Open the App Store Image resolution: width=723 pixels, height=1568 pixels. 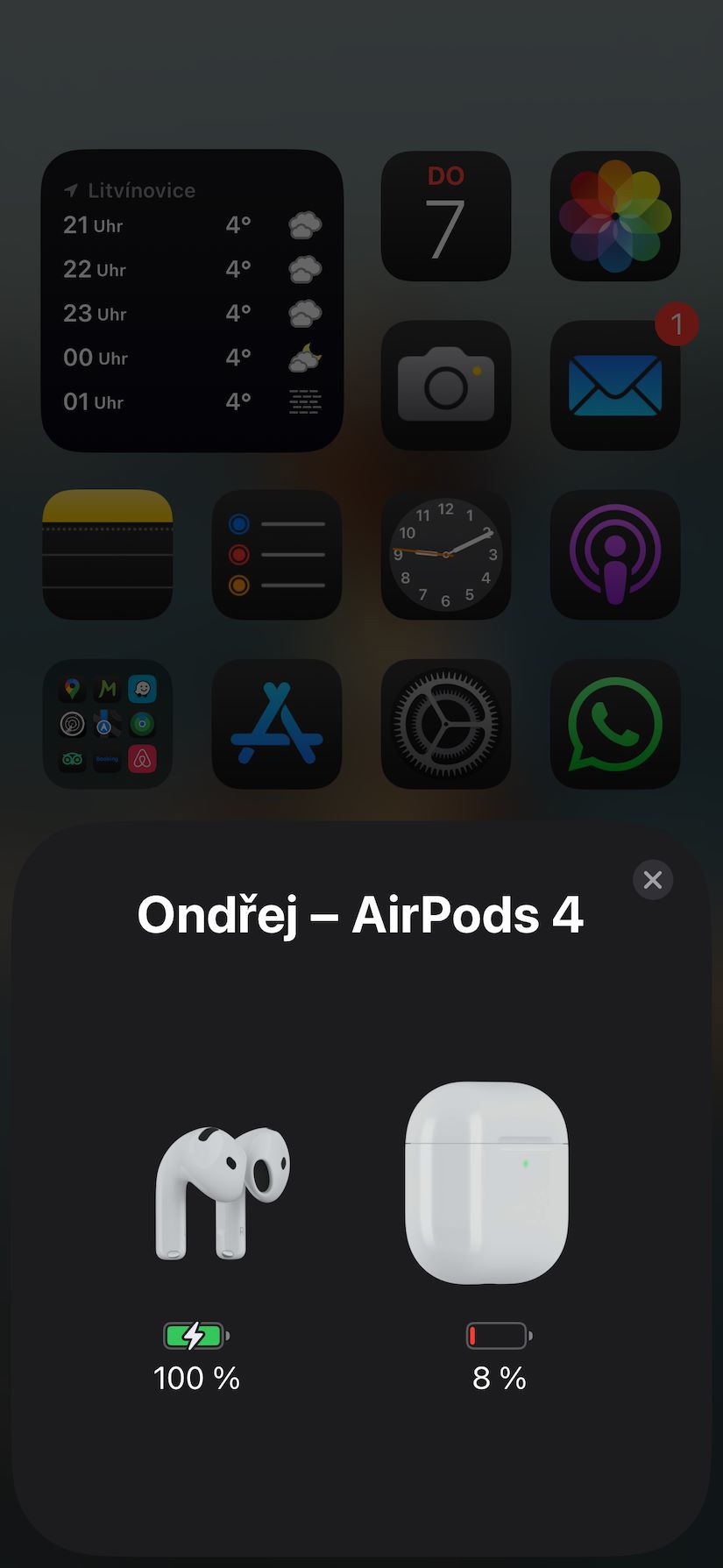coord(276,724)
